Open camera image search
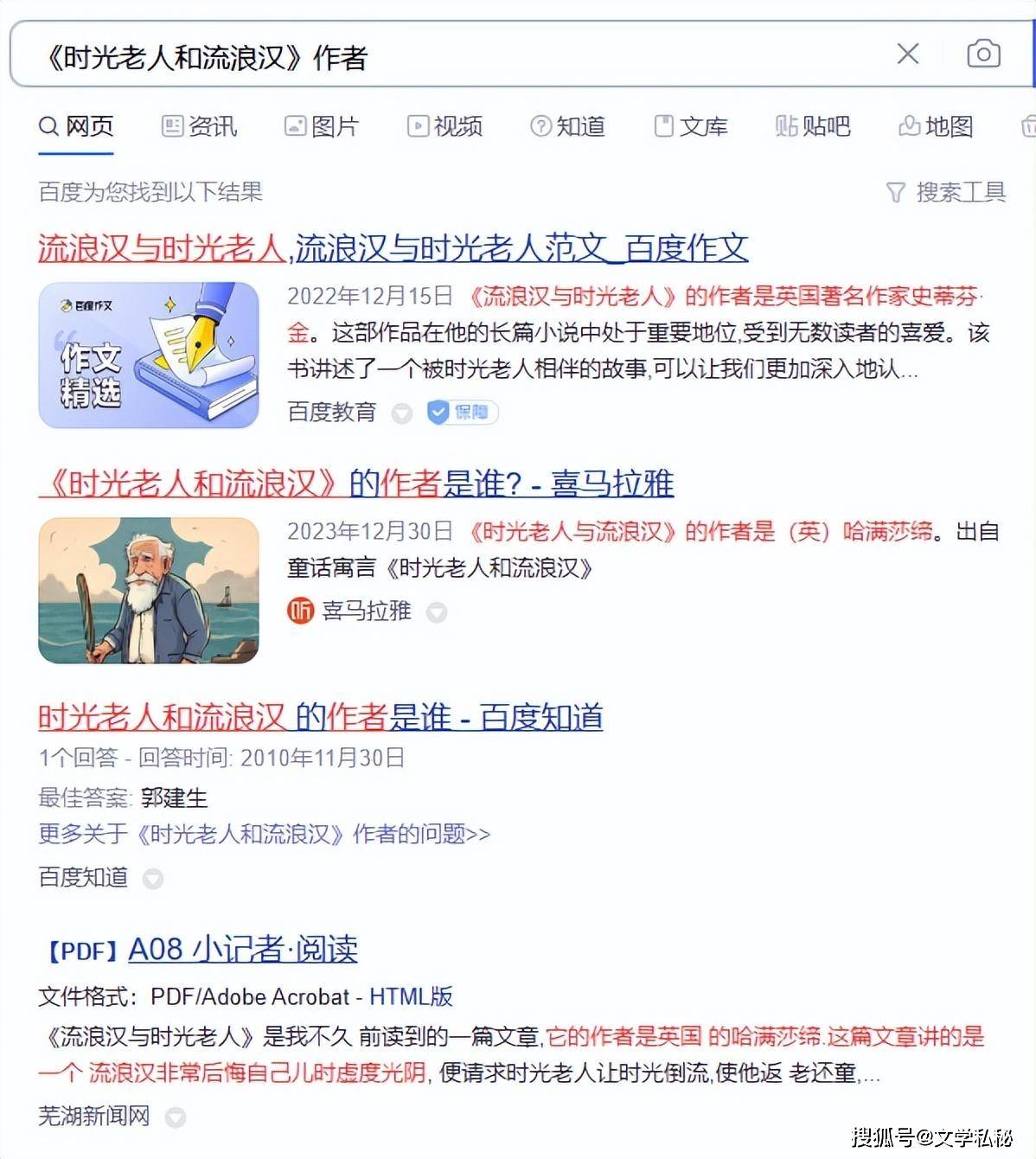1036x1159 pixels. [x=983, y=54]
